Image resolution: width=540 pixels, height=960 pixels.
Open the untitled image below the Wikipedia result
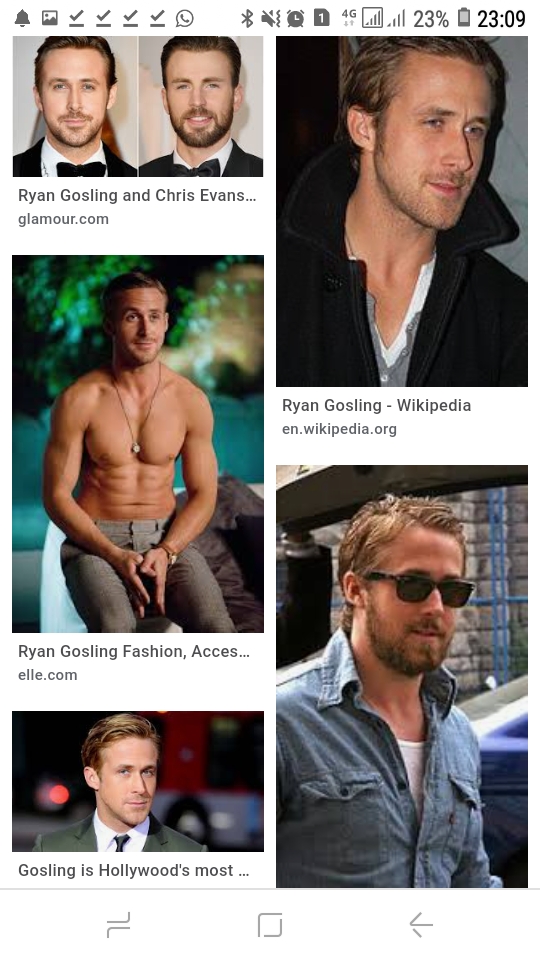(402, 676)
